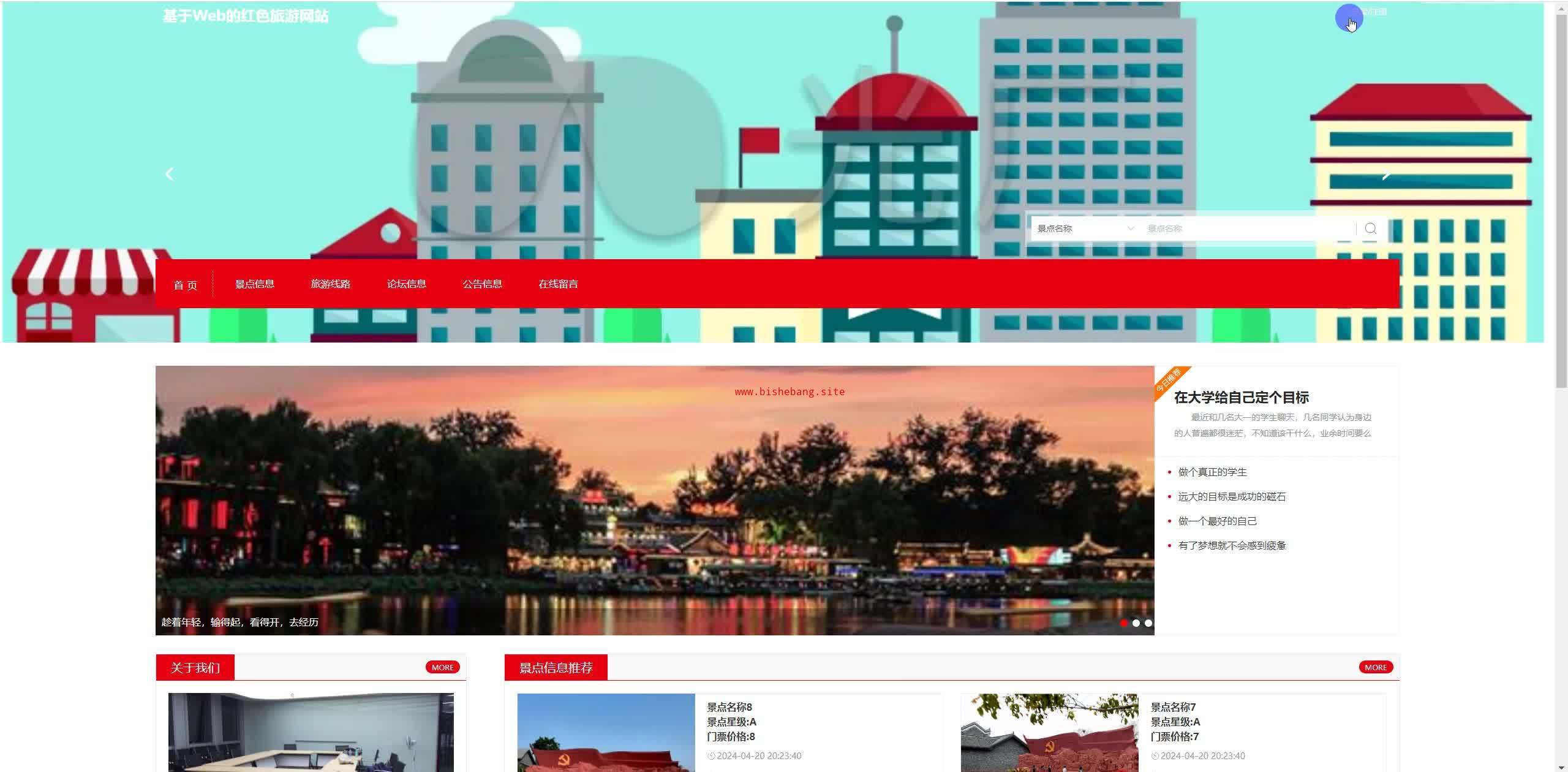Open 公告信息 page
The image size is (1568, 772).
[483, 284]
